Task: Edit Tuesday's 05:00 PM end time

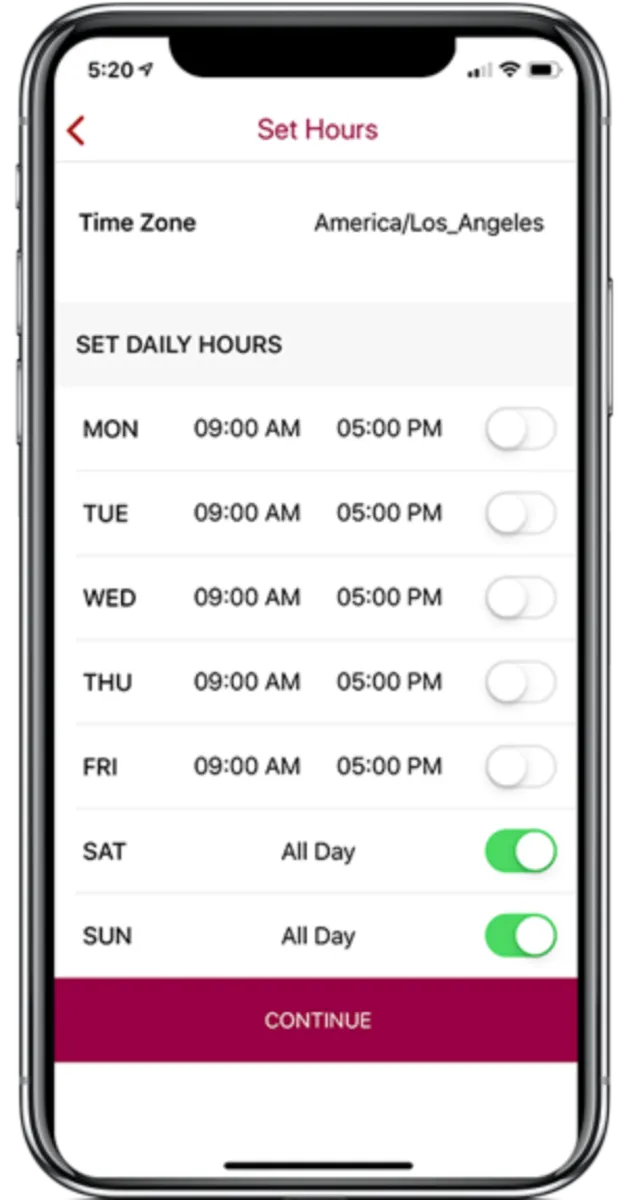Action: [389, 514]
